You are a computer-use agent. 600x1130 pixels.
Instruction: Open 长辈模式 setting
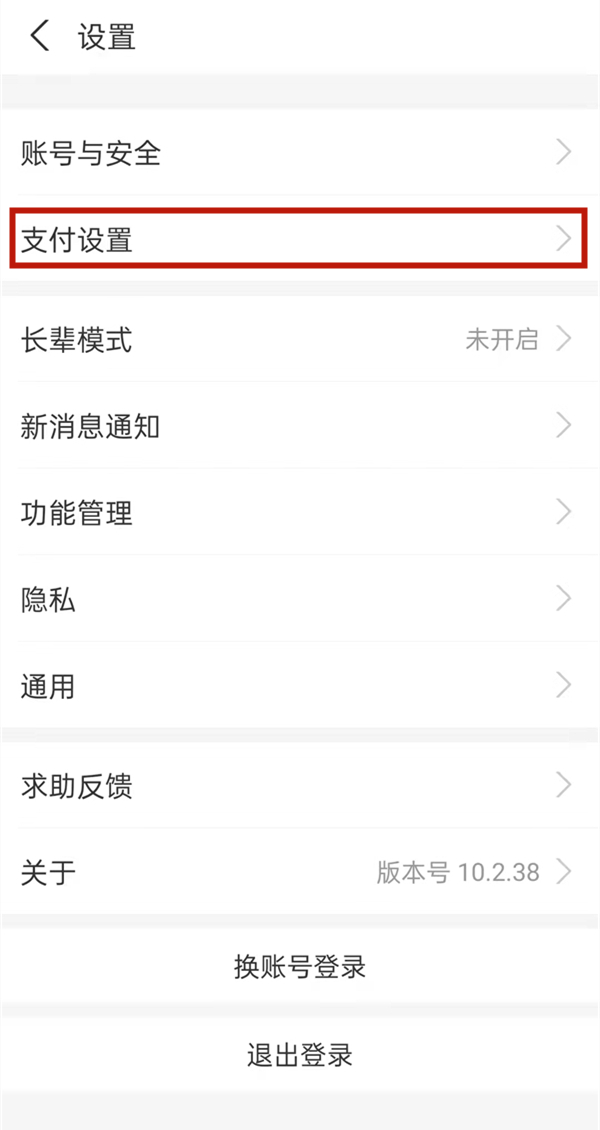pos(300,340)
